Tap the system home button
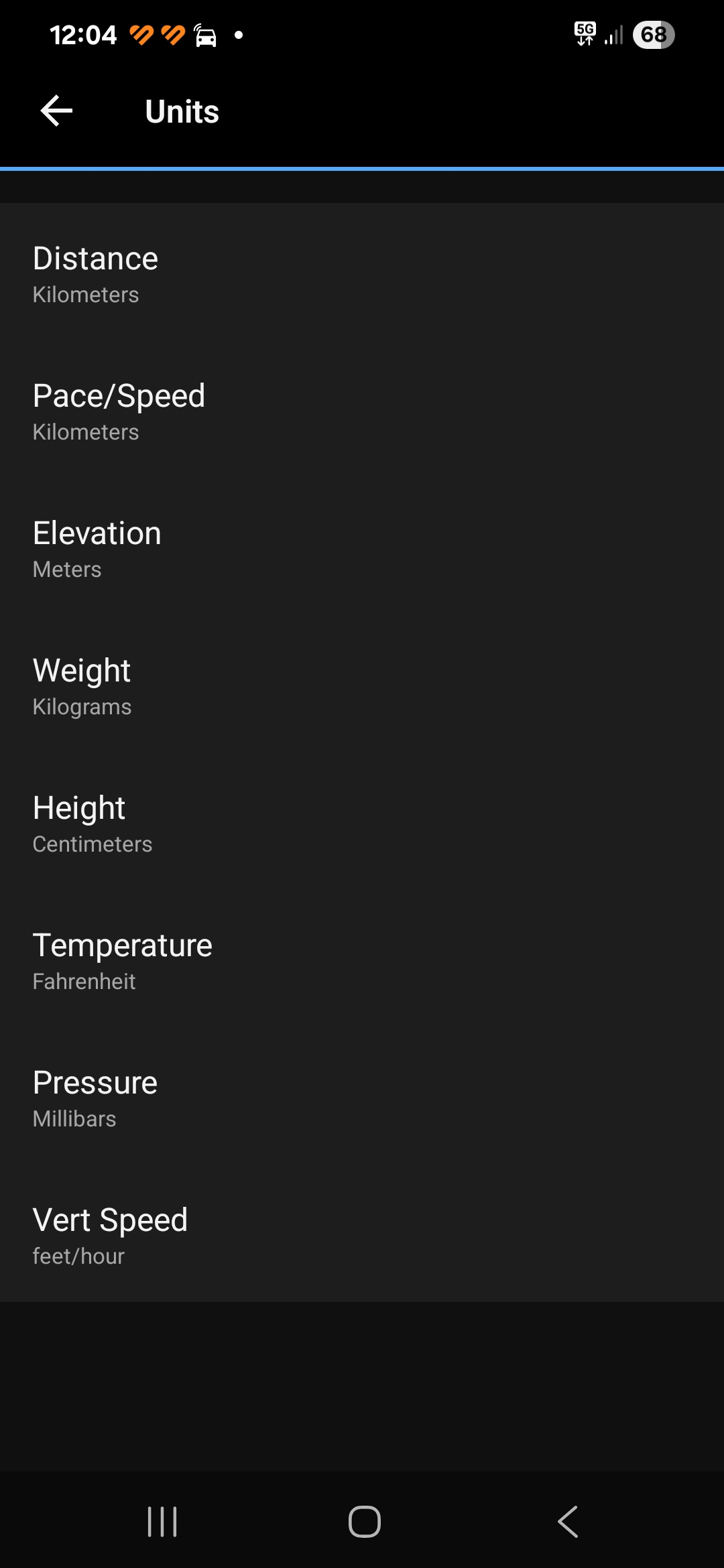This screenshot has width=724, height=1568. point(364,1521)
